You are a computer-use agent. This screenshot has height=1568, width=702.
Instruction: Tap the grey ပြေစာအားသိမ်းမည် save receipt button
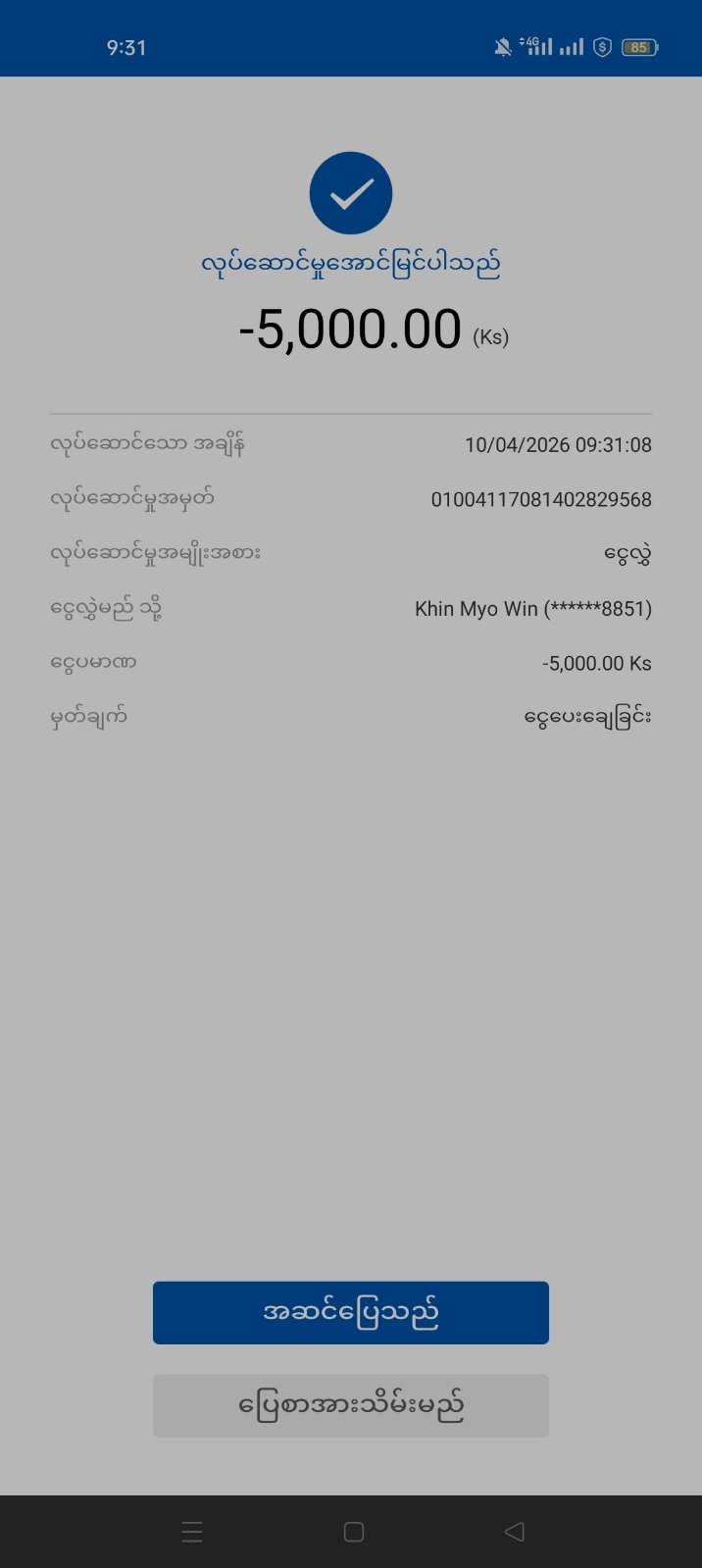[x=350, y=1405]
